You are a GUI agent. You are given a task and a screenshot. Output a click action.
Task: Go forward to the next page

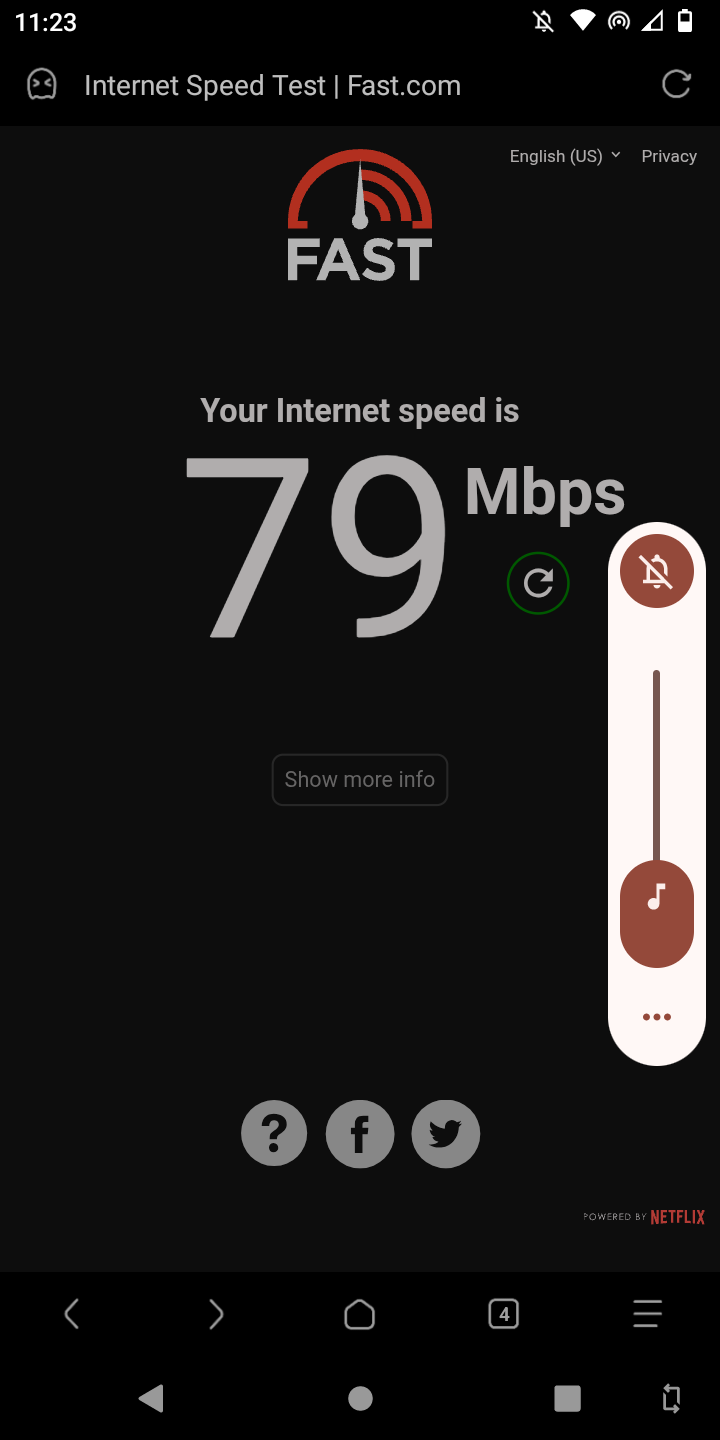click(216, 1313)
